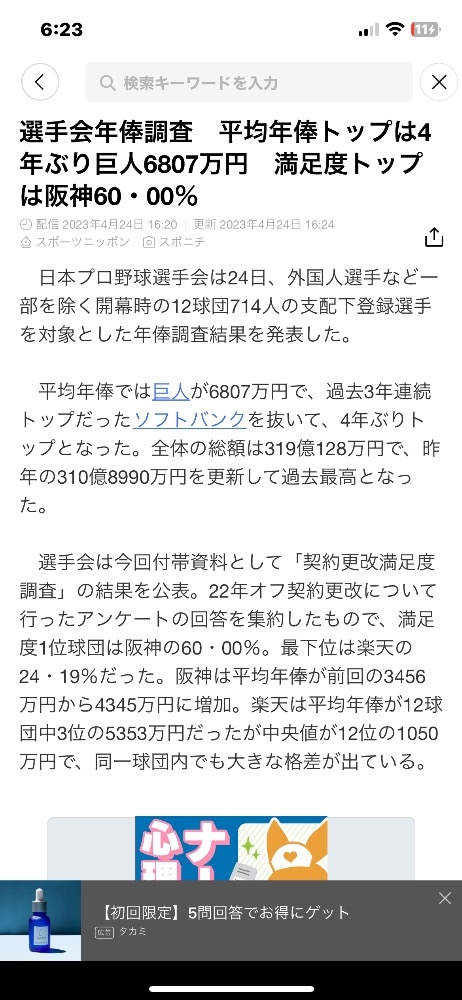Open the ソフトバンク link

click(x=190, y=419)
